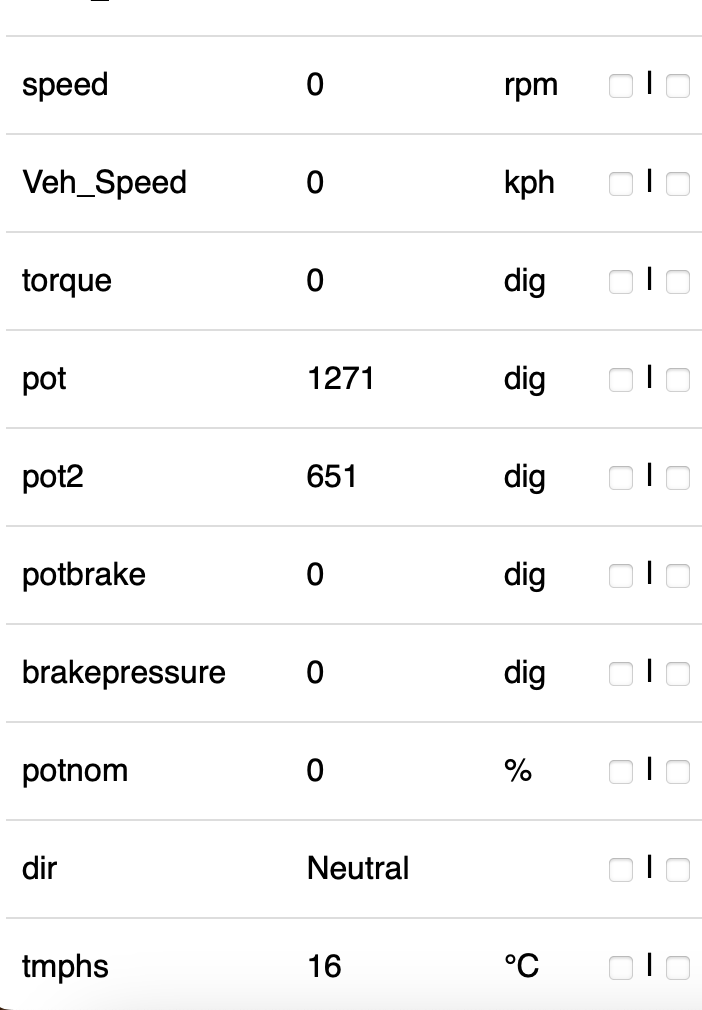
Task: Select the first checkbox in the torque row
Action: pos(621,283)
